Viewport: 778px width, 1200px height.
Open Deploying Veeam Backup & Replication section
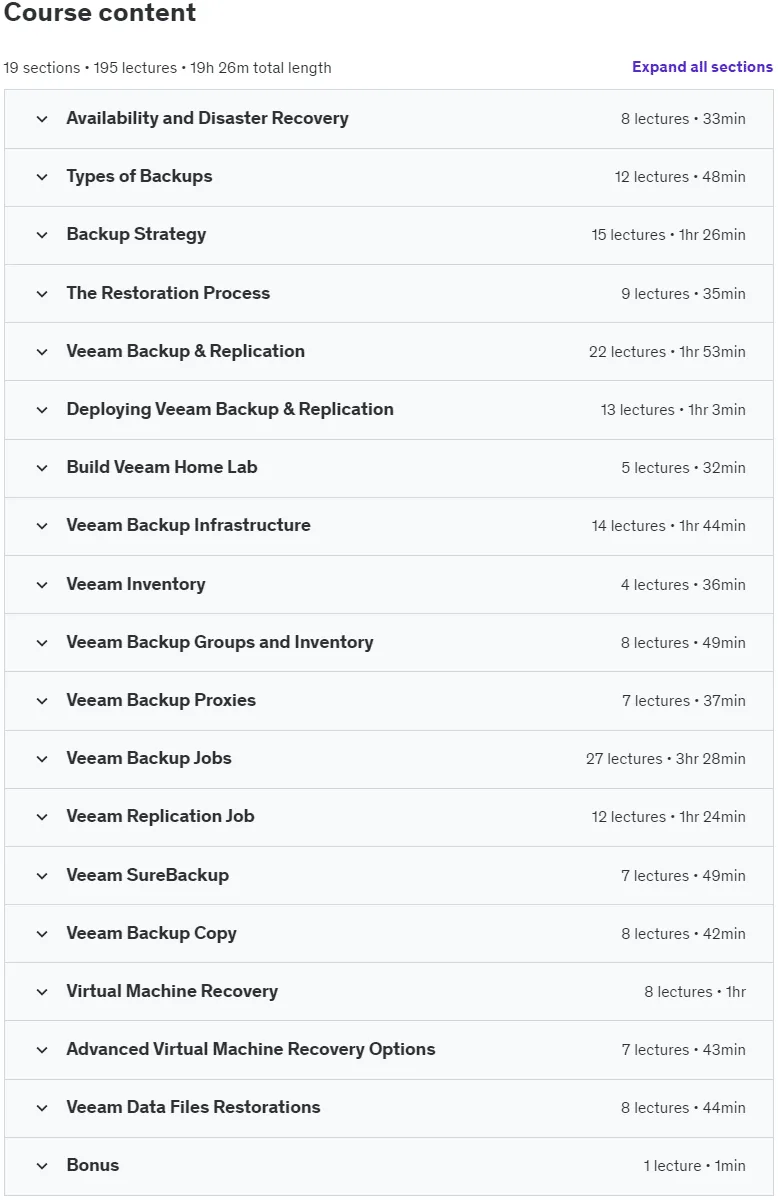click(389, 409)
